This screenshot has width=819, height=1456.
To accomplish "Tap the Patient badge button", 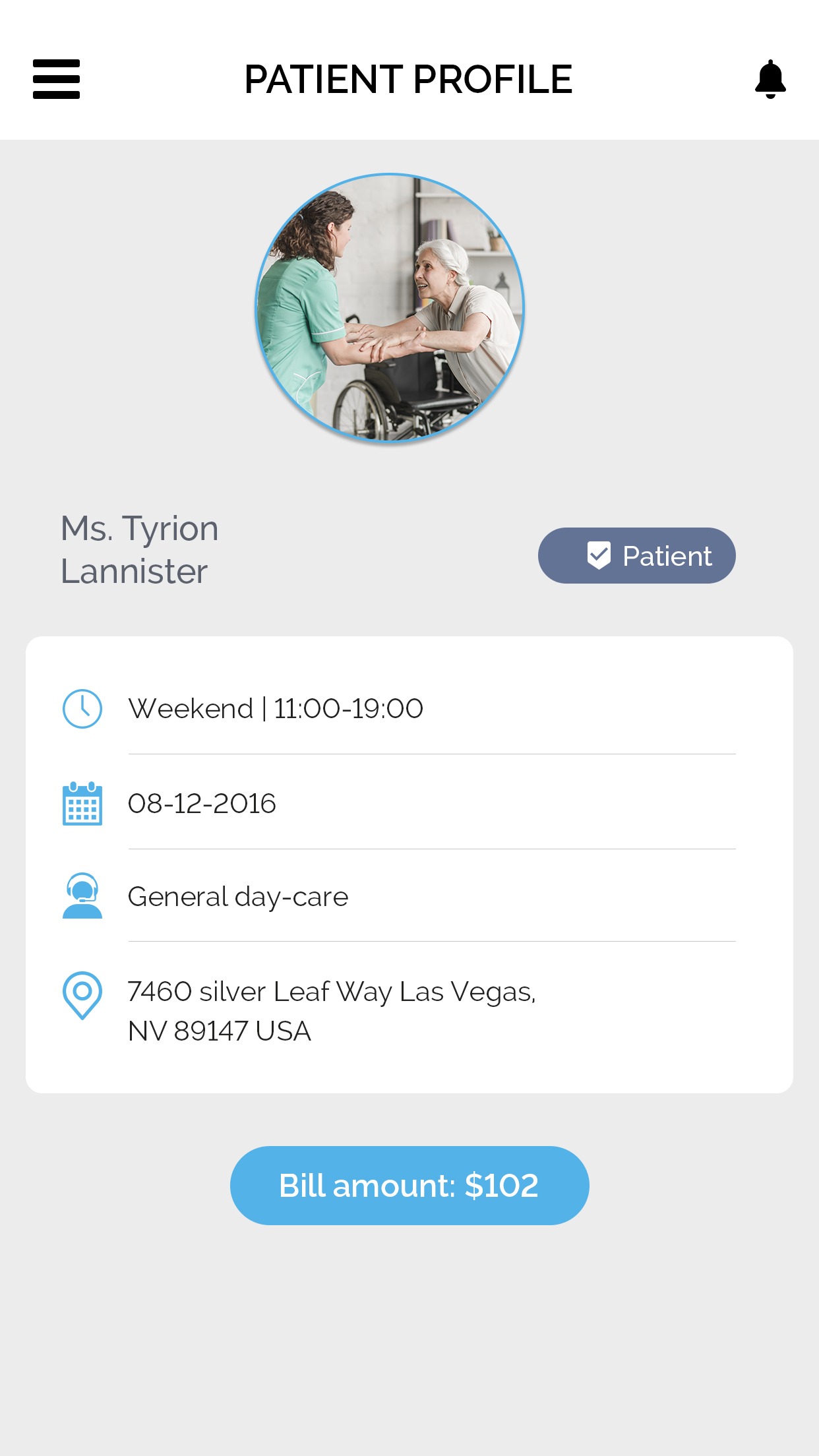I will tap(636, 555).
